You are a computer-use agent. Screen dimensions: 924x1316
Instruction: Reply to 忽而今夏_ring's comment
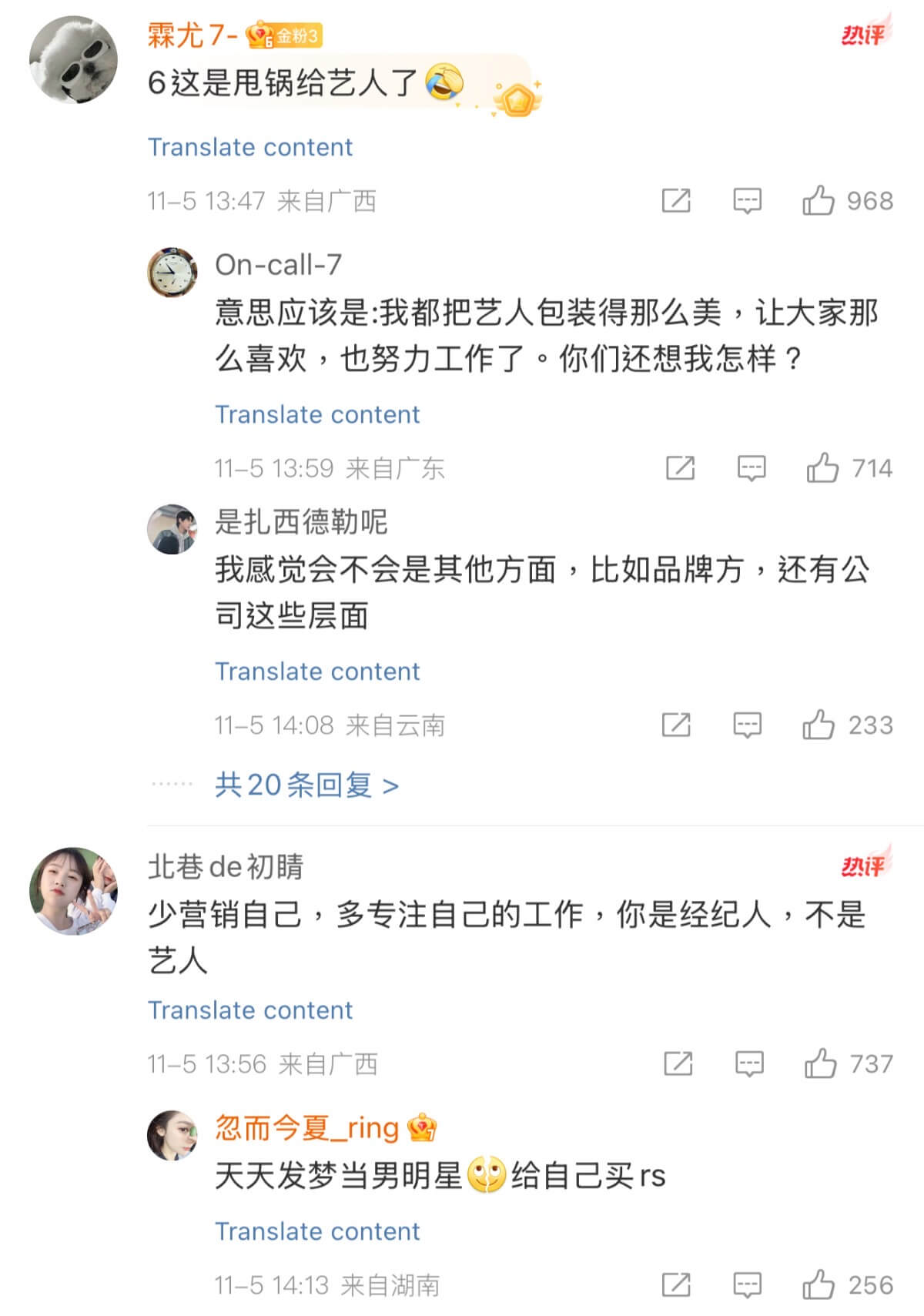(747, 1284)
